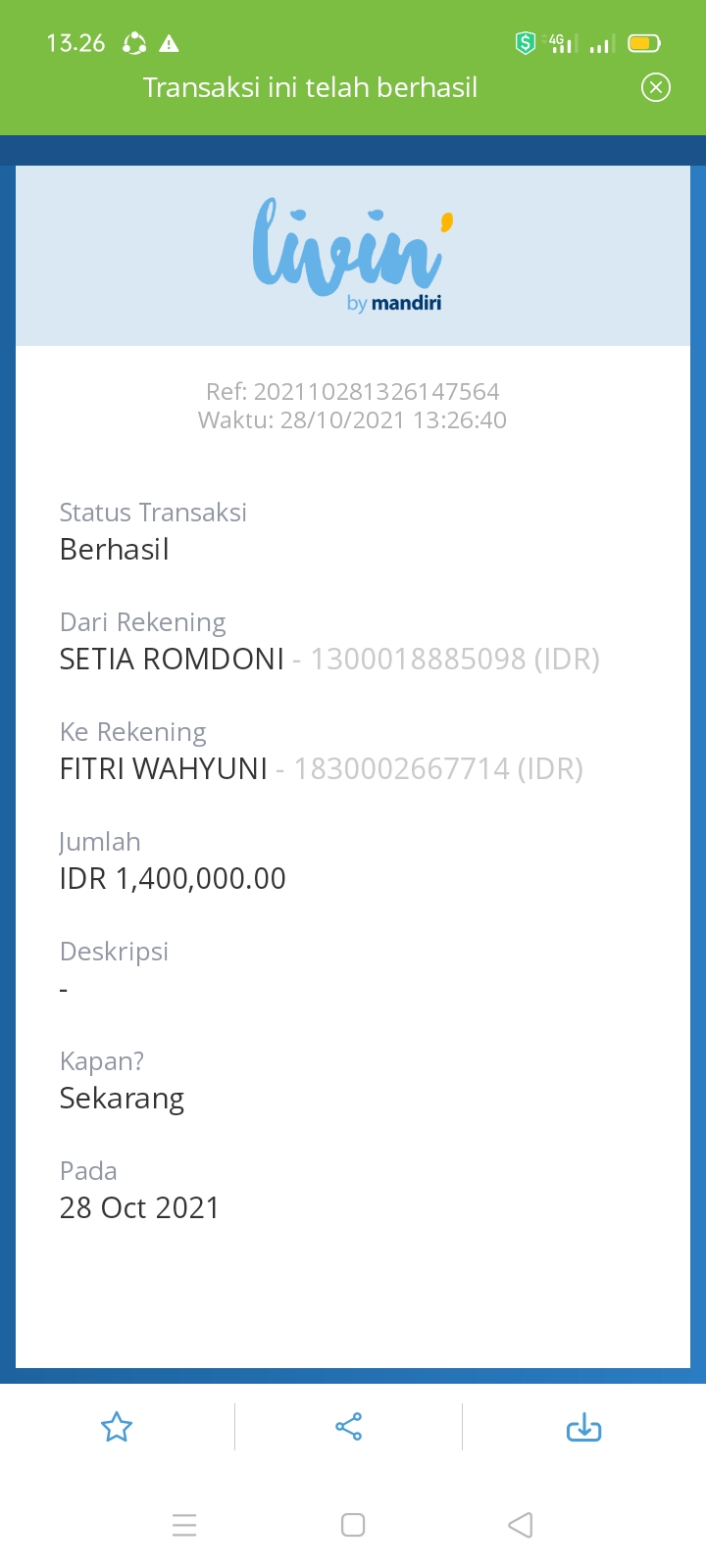Go back using system navigation

tap(521, 1525)
